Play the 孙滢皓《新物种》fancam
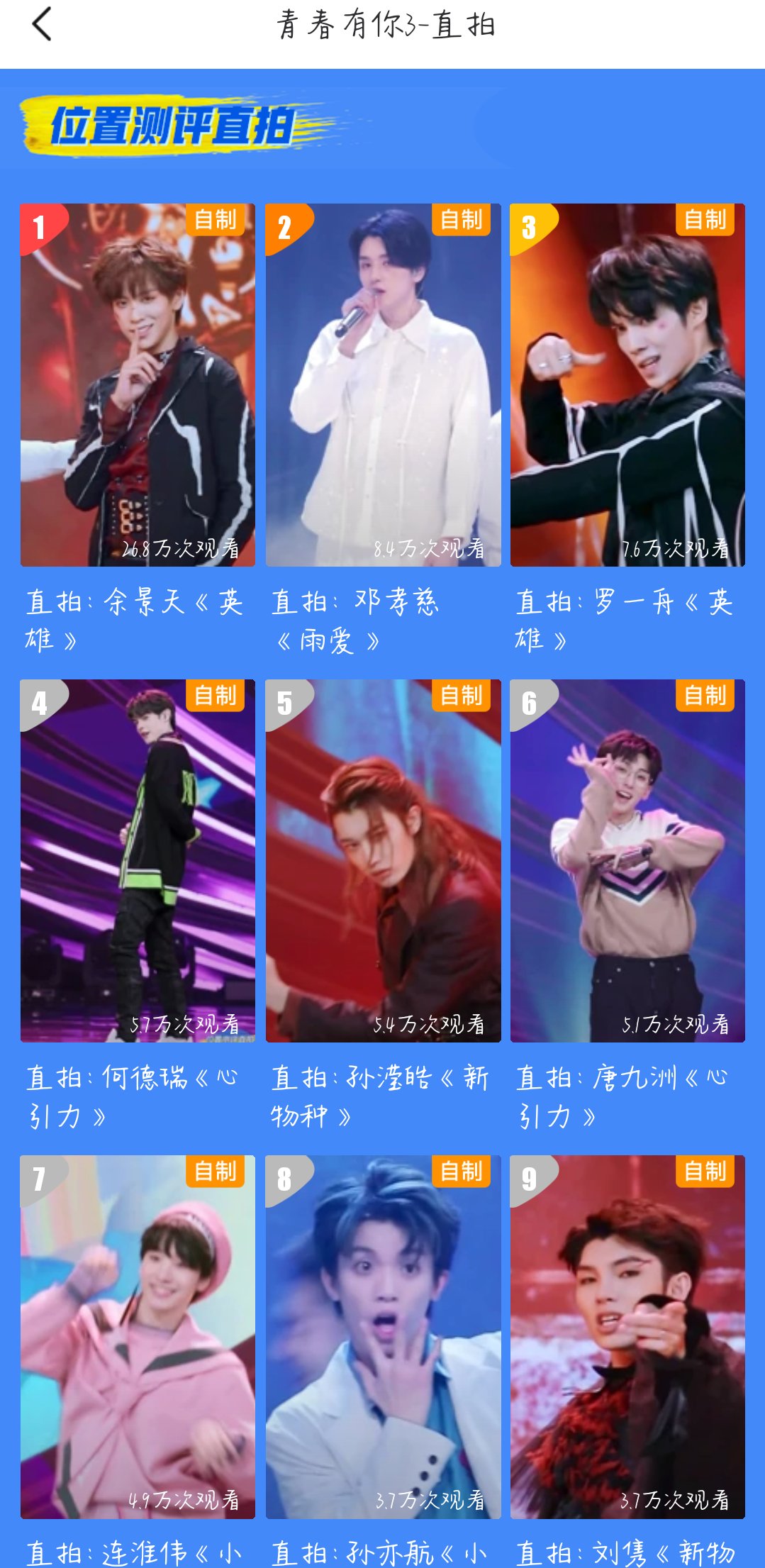765x1568 pixels. [383, 860]
